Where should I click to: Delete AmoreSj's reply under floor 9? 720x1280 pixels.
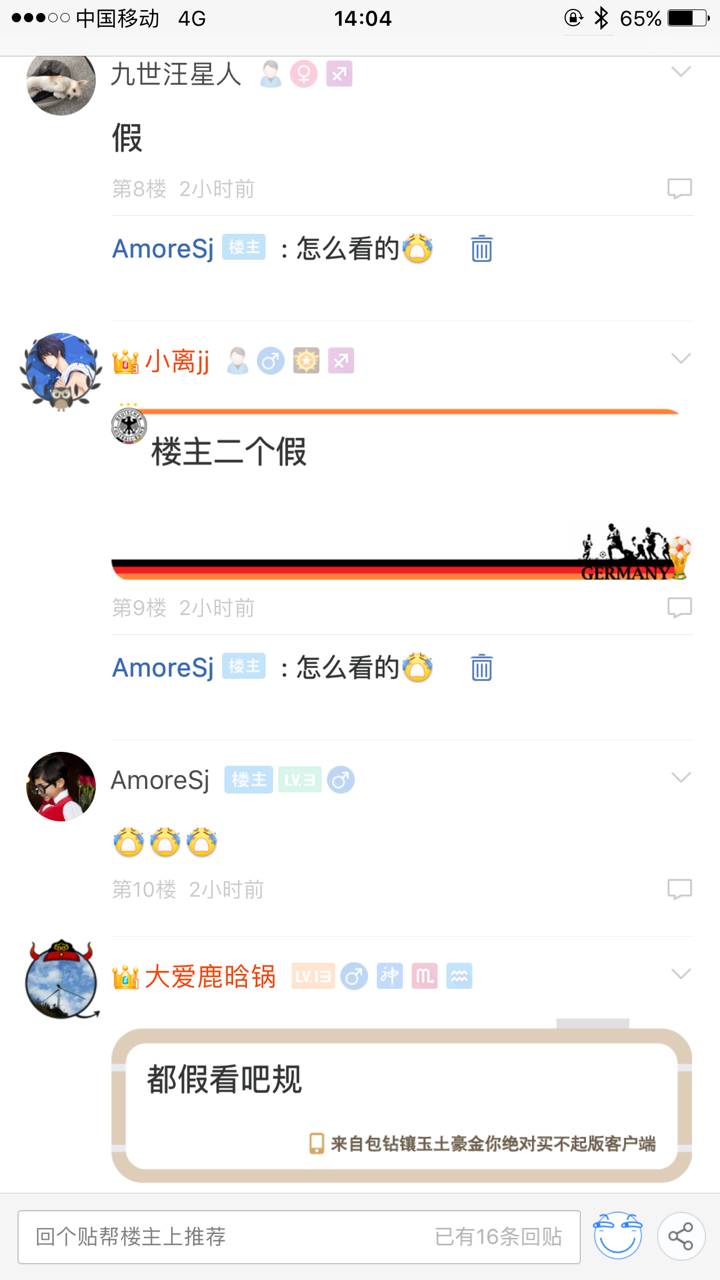482,667
